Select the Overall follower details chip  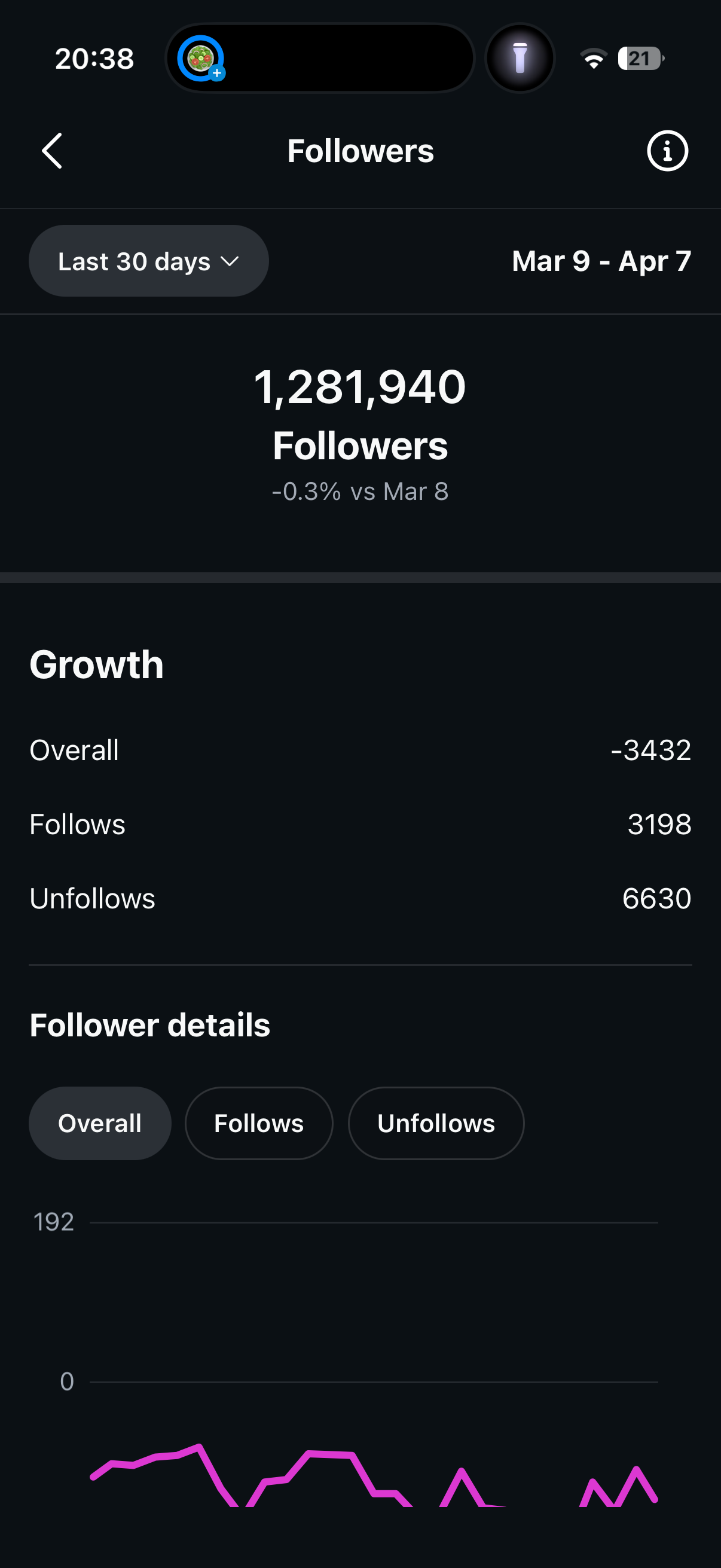coord(100,1123)
